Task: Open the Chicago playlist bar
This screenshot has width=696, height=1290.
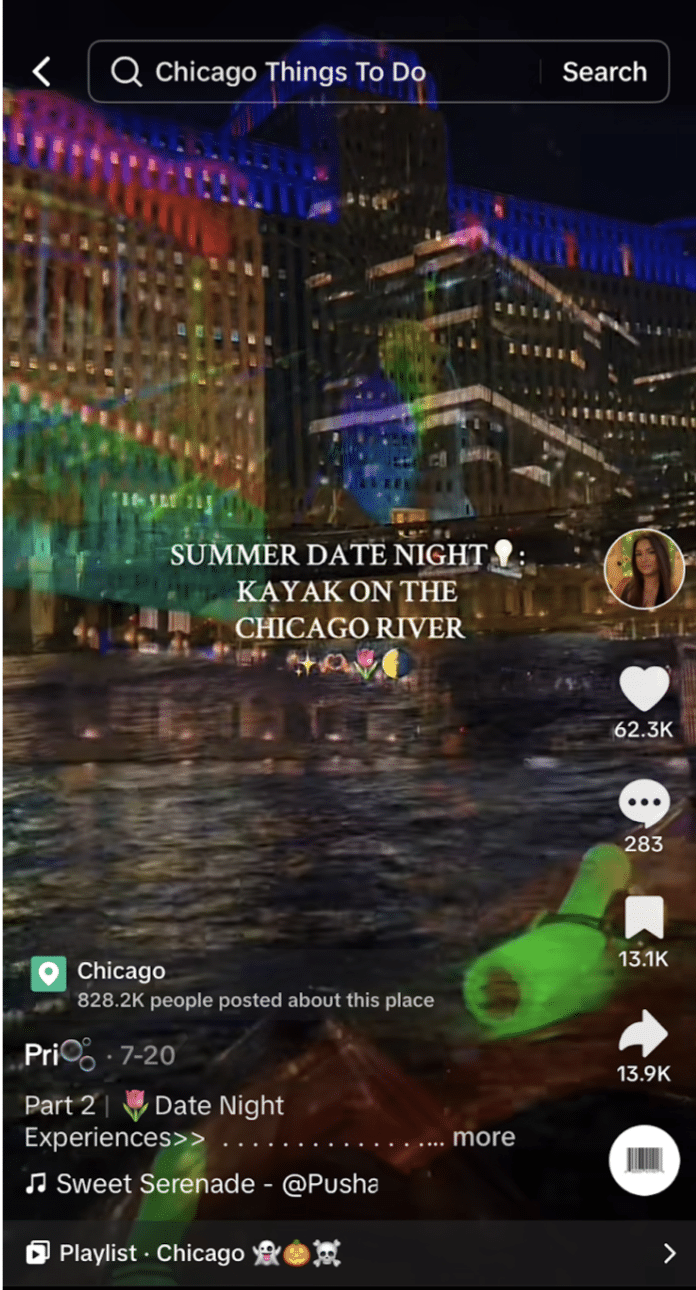Action: click(x=348, y=1253)
